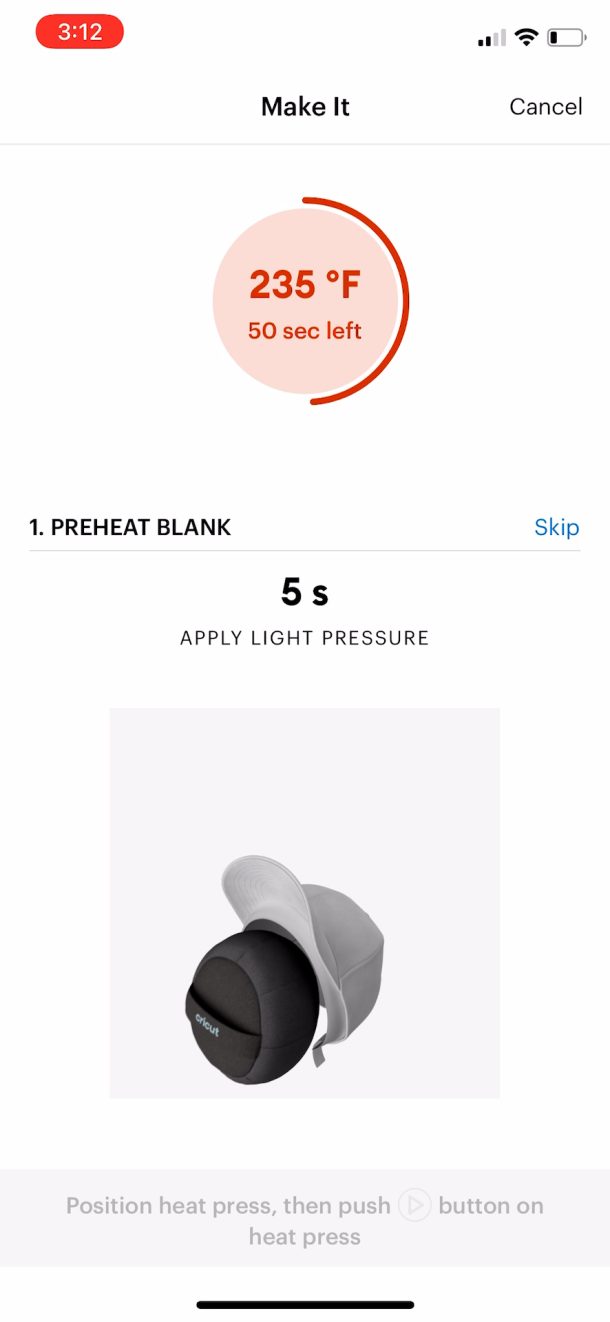Viewport: 610px width, 1322px height.
Task: Skip the preheat blank step
Action: [556, 527]
